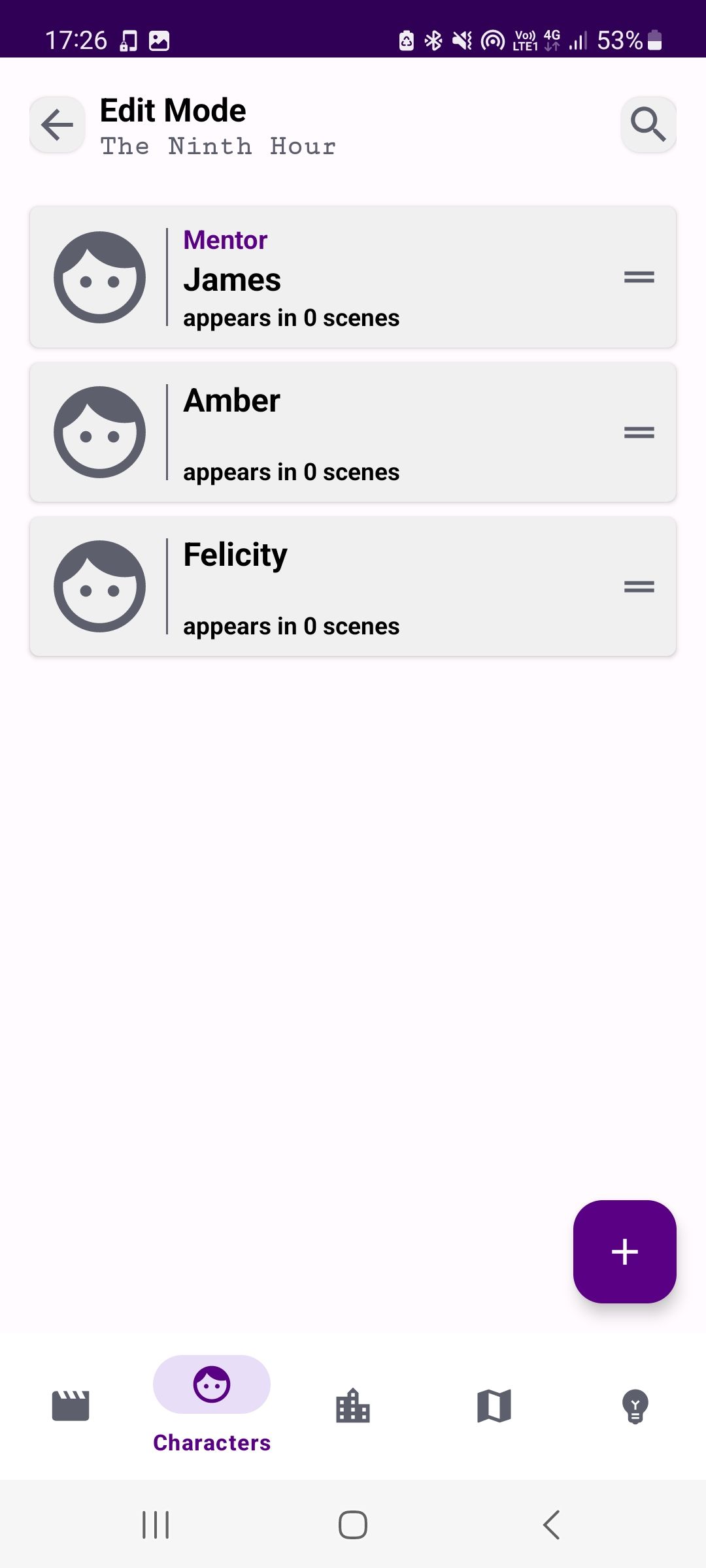Tap the reorder handle on Felicity

click(639, 586)
